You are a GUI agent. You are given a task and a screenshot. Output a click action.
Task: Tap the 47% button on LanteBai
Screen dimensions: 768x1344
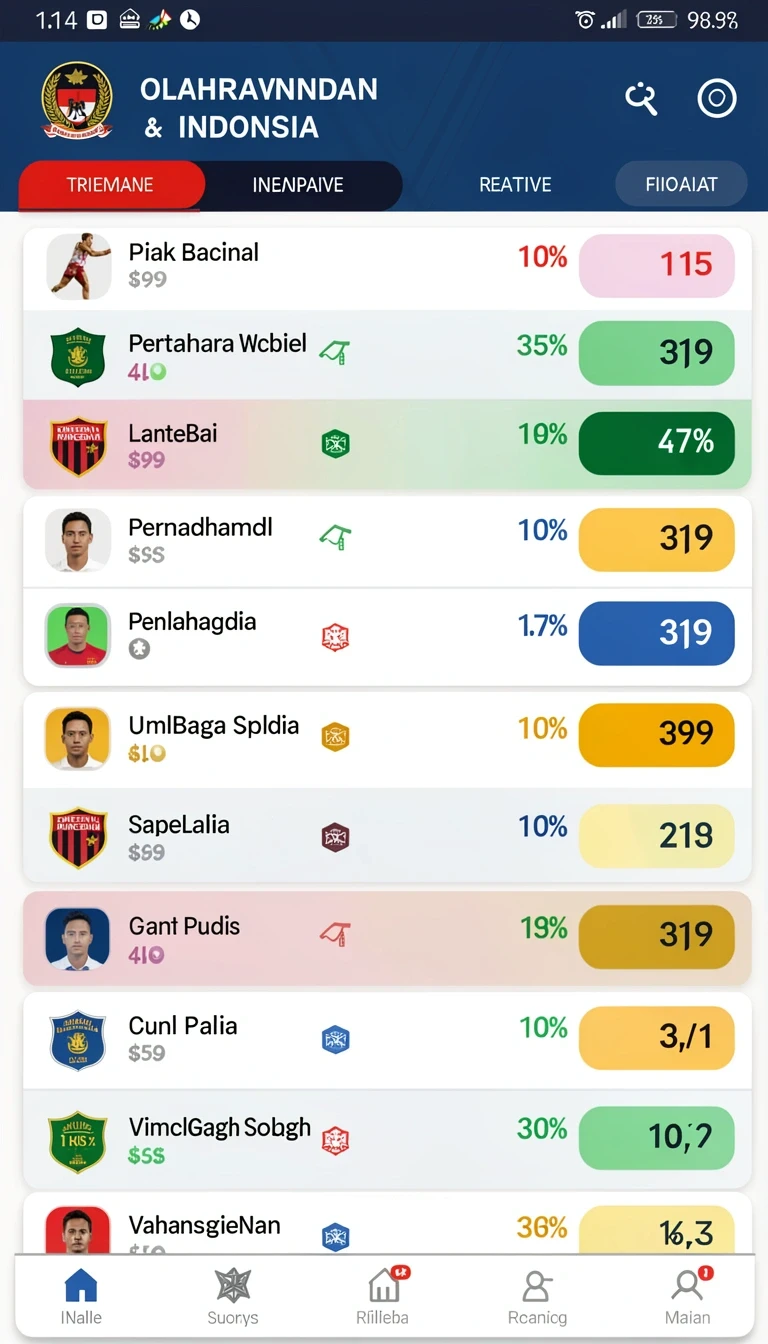[657, 442]
